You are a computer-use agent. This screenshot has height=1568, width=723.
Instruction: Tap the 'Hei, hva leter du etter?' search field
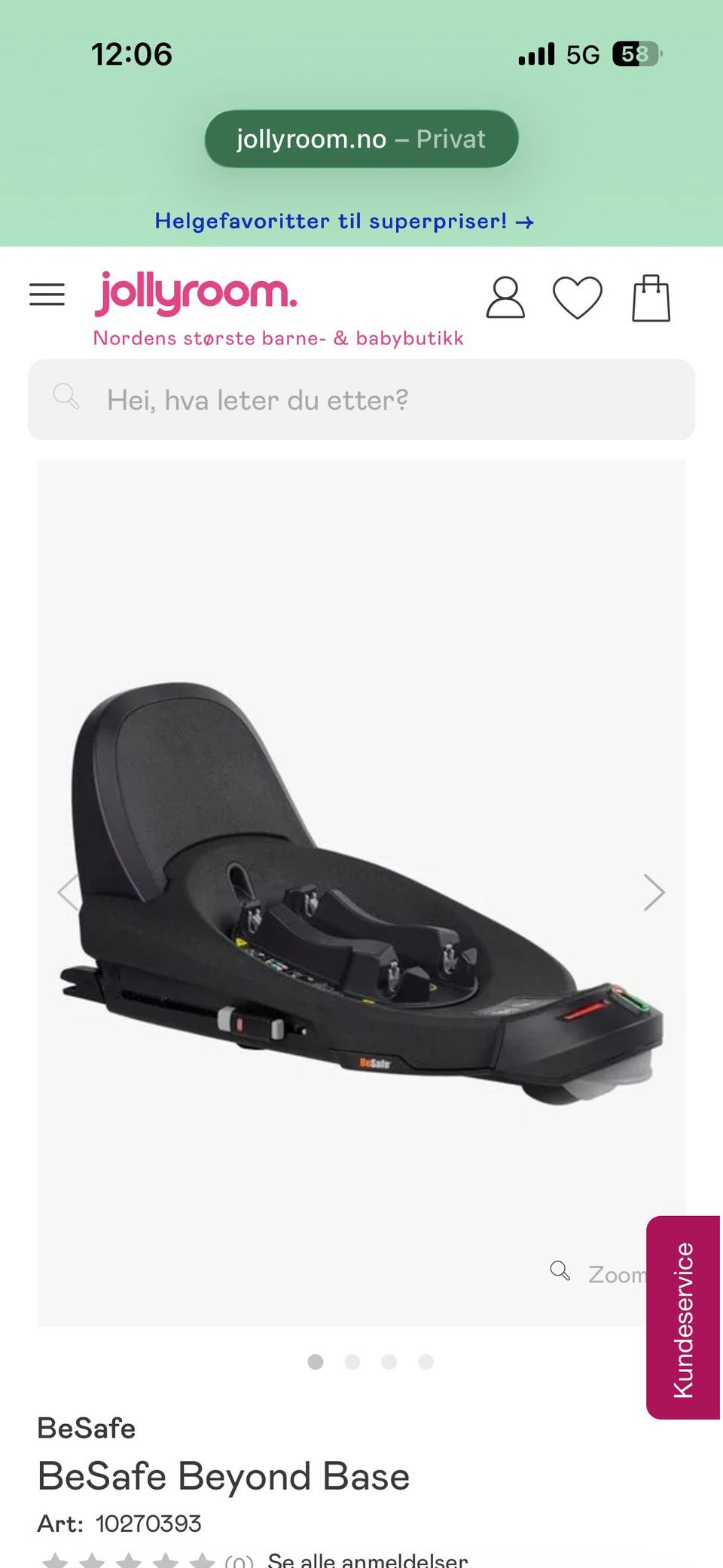pos(361,399)
